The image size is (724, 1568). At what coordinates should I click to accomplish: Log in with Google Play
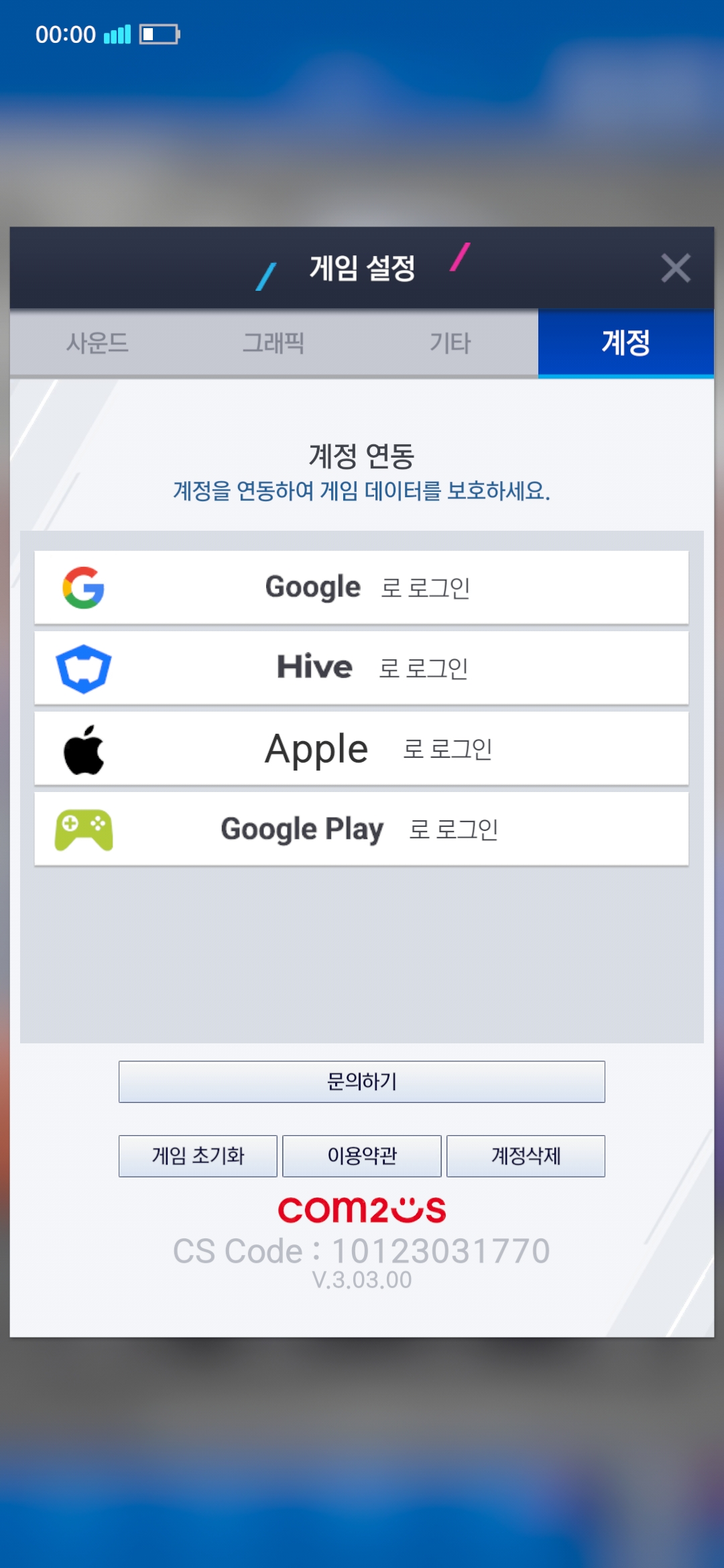pyautogui.click(x=361, y=829)
